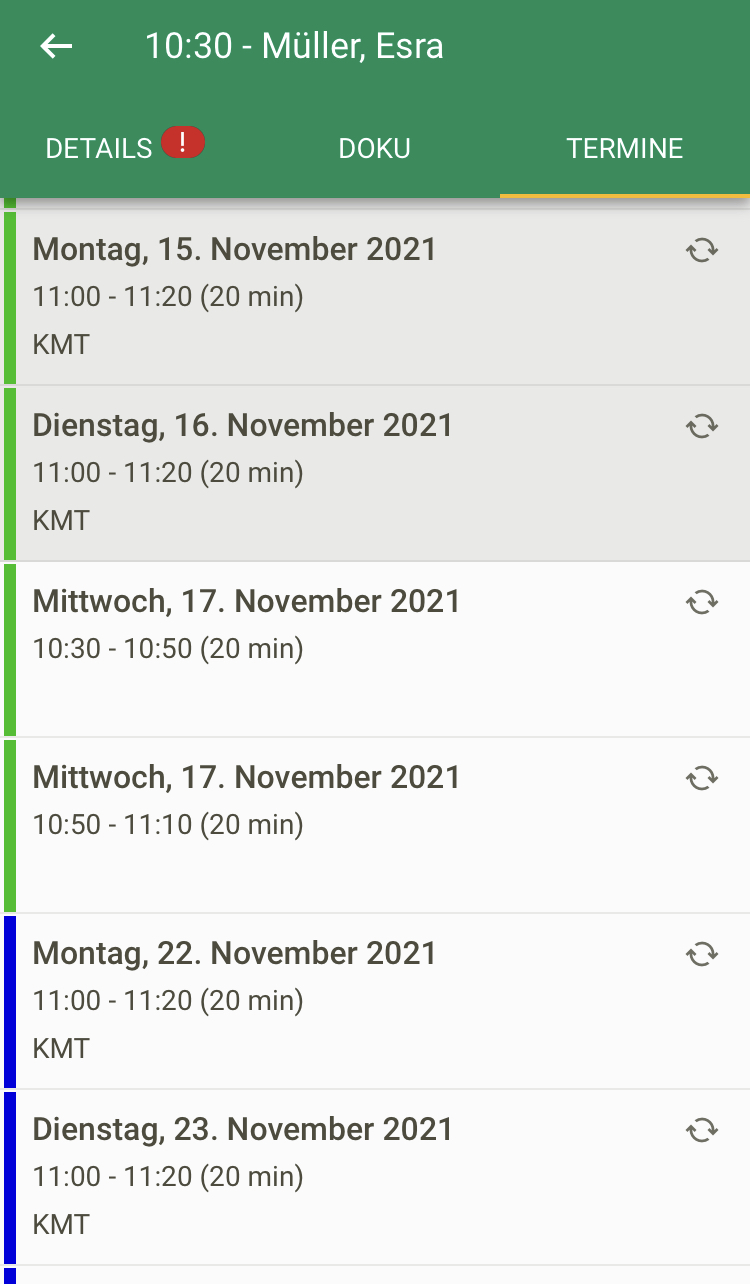Tap the recurrence icon on the 10:30 Mittwoch appointment
The width and height of the screenshot is (750, 1284).
tap(702, 602)
